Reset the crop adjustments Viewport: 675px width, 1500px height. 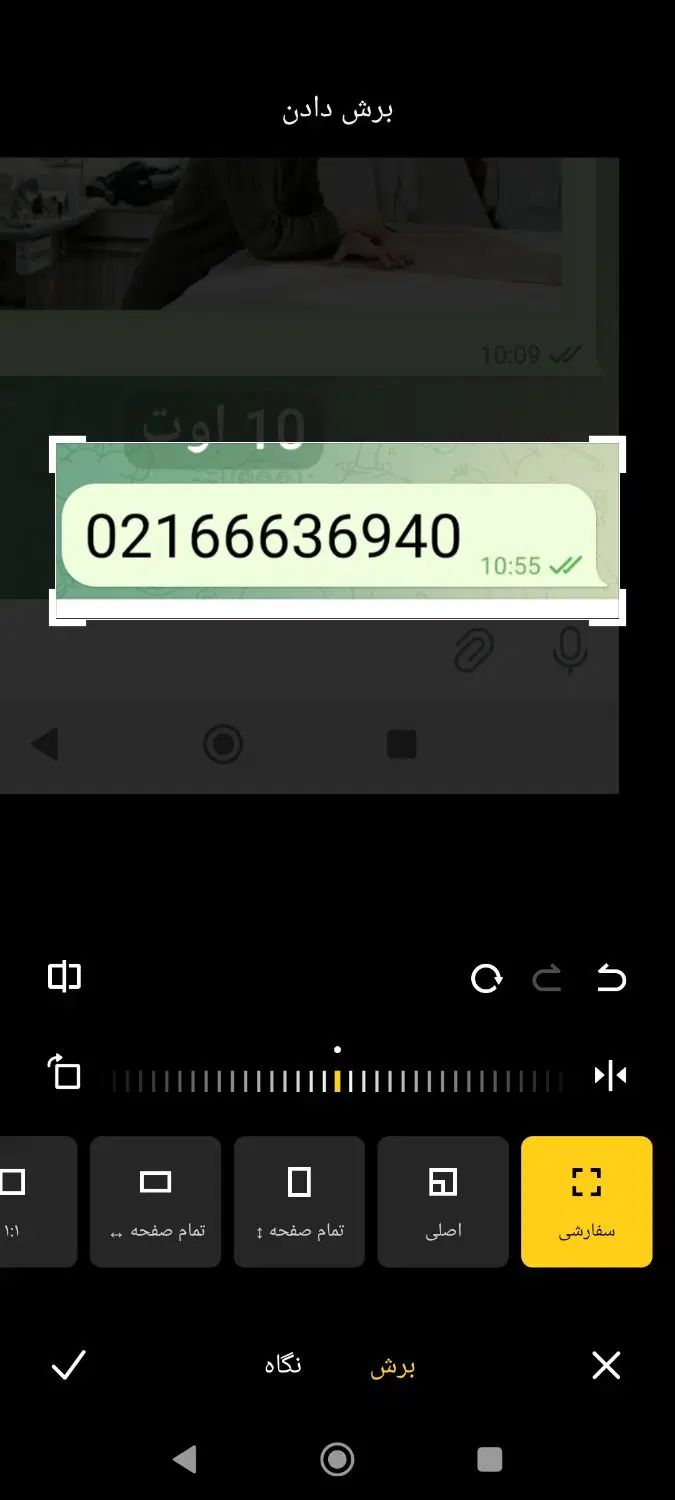coord(486,978)
